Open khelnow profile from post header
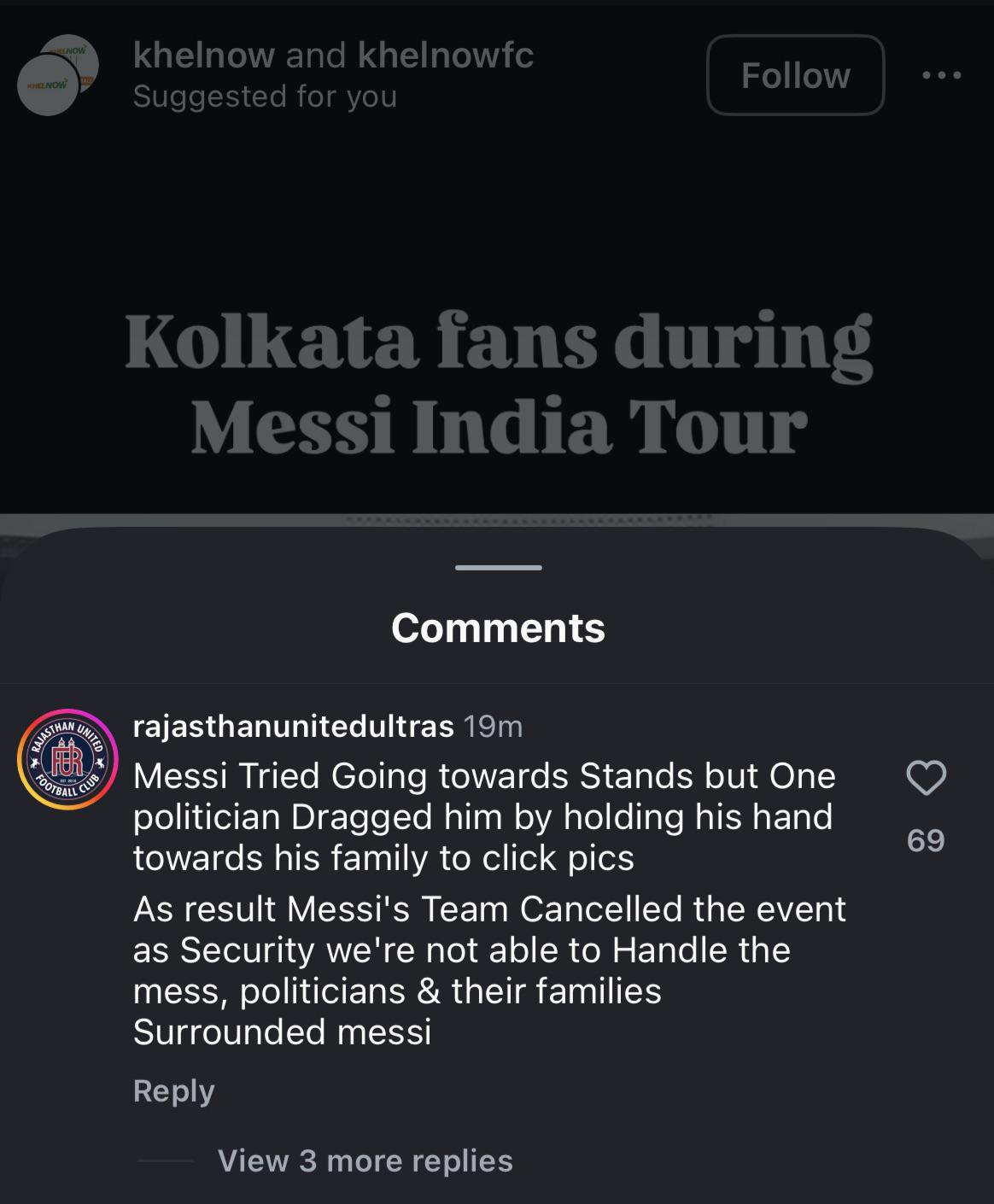 pos(203,56)
